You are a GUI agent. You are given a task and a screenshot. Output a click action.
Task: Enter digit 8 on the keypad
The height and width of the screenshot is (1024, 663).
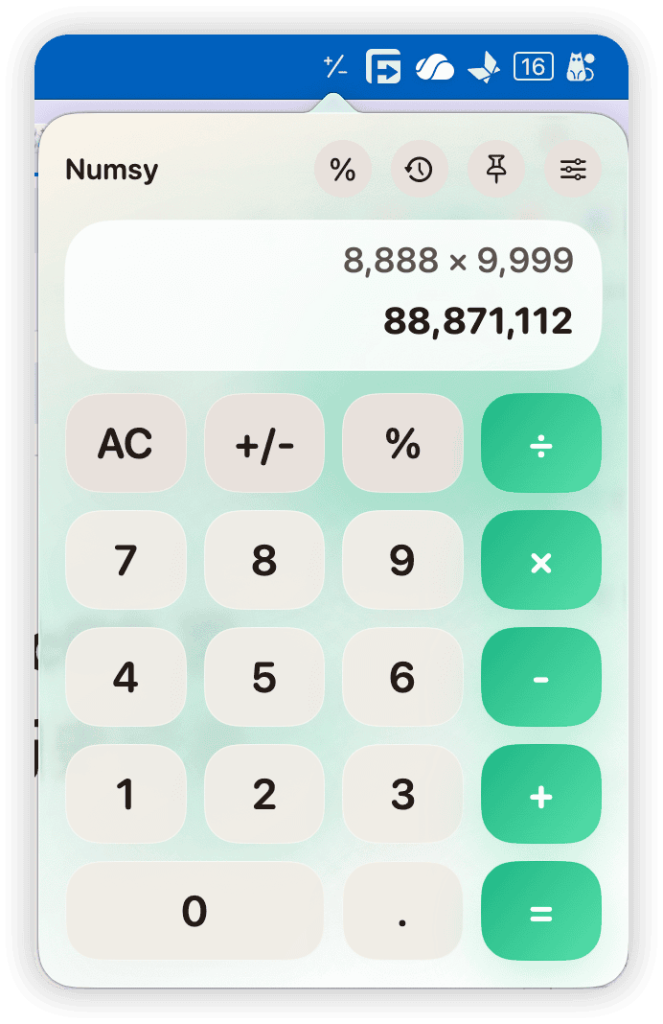pyautogui.click(x=264, y=562)
